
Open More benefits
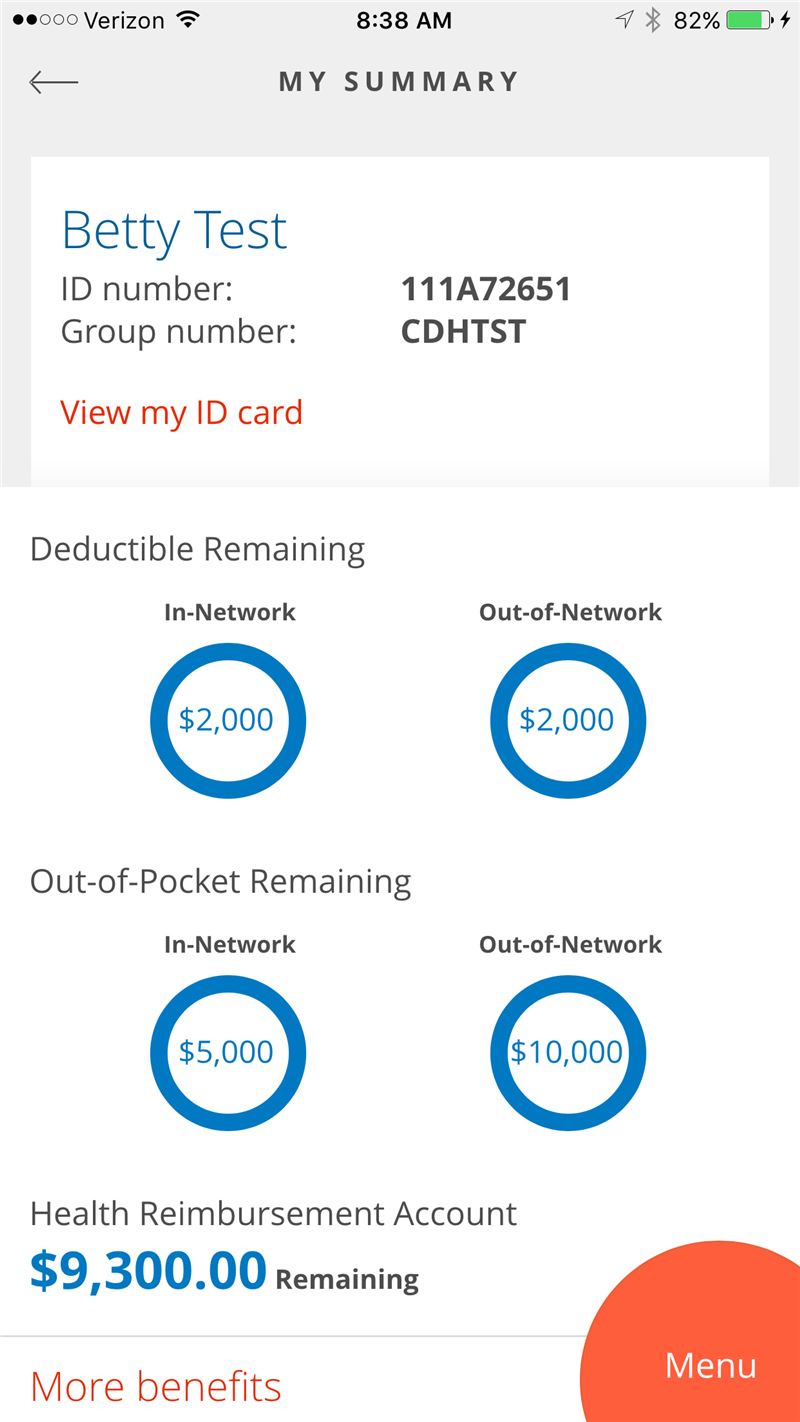tap(156, 1386)
